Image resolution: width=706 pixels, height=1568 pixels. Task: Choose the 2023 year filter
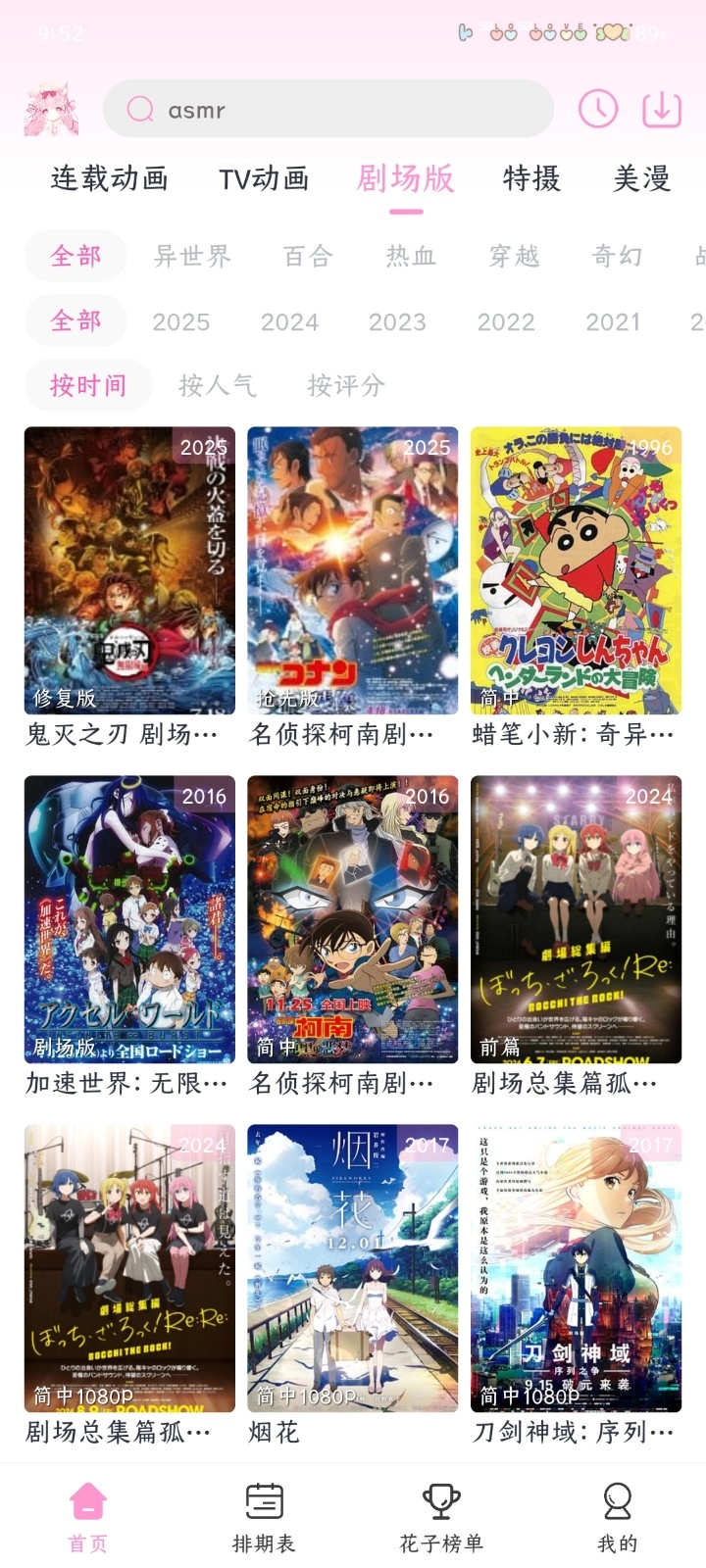click(x=398, y=321)
